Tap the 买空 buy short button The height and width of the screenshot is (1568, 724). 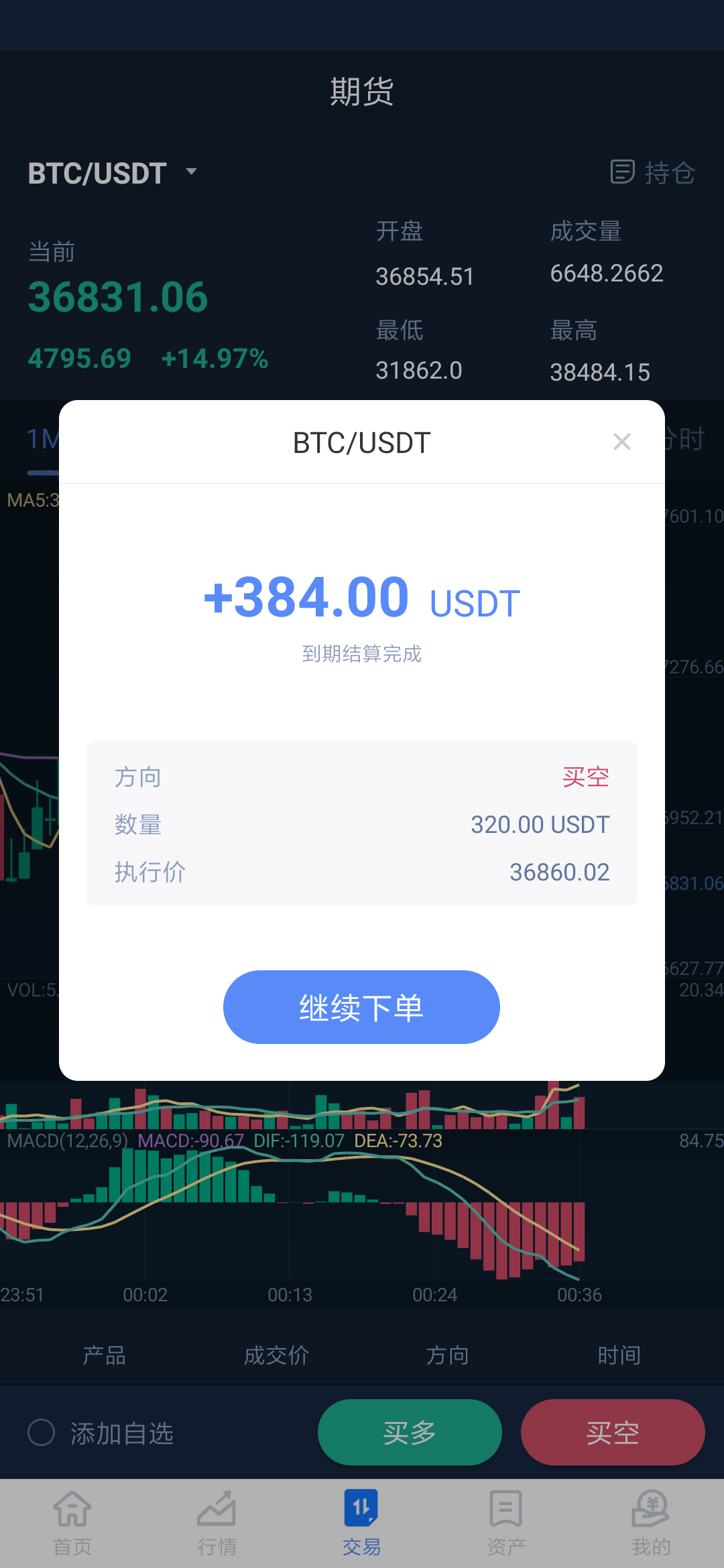point(612,1432)
